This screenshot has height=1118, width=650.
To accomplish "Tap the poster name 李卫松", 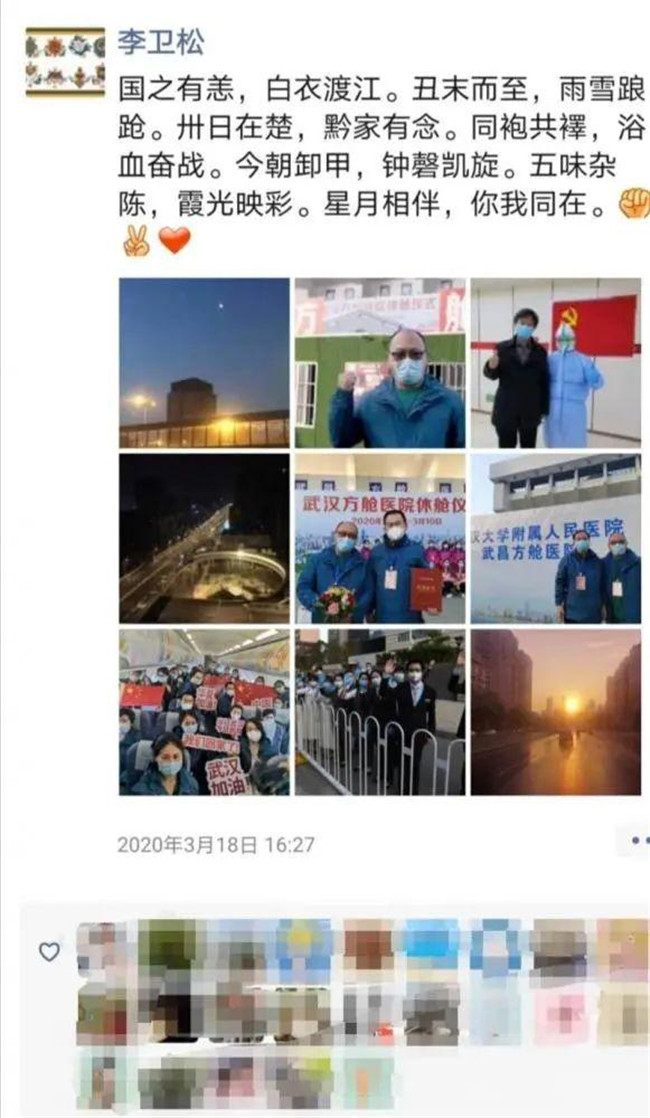I will (x=161, y=42).
